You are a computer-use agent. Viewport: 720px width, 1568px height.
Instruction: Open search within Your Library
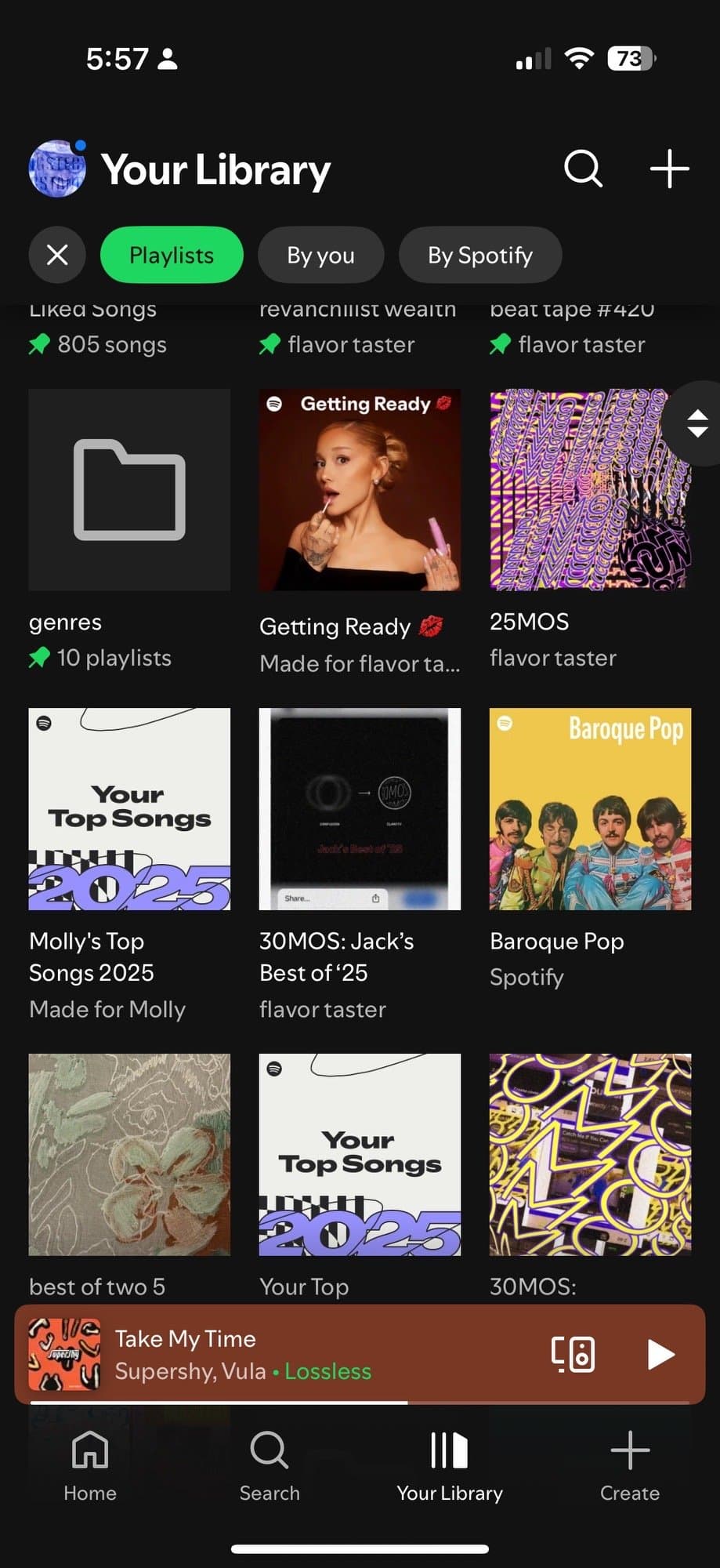582,168
